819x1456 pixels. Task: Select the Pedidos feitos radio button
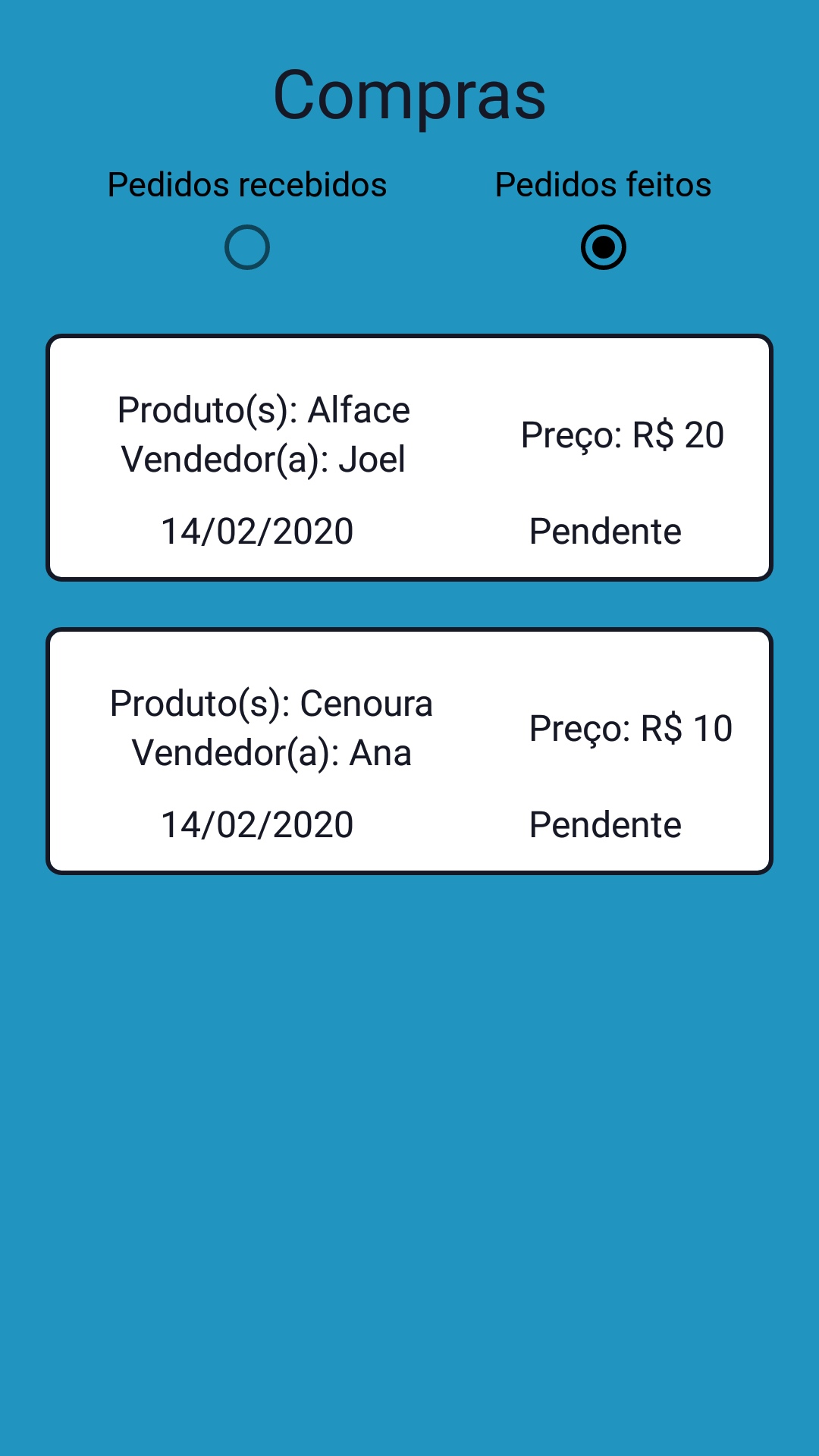(x=603, y=247)
